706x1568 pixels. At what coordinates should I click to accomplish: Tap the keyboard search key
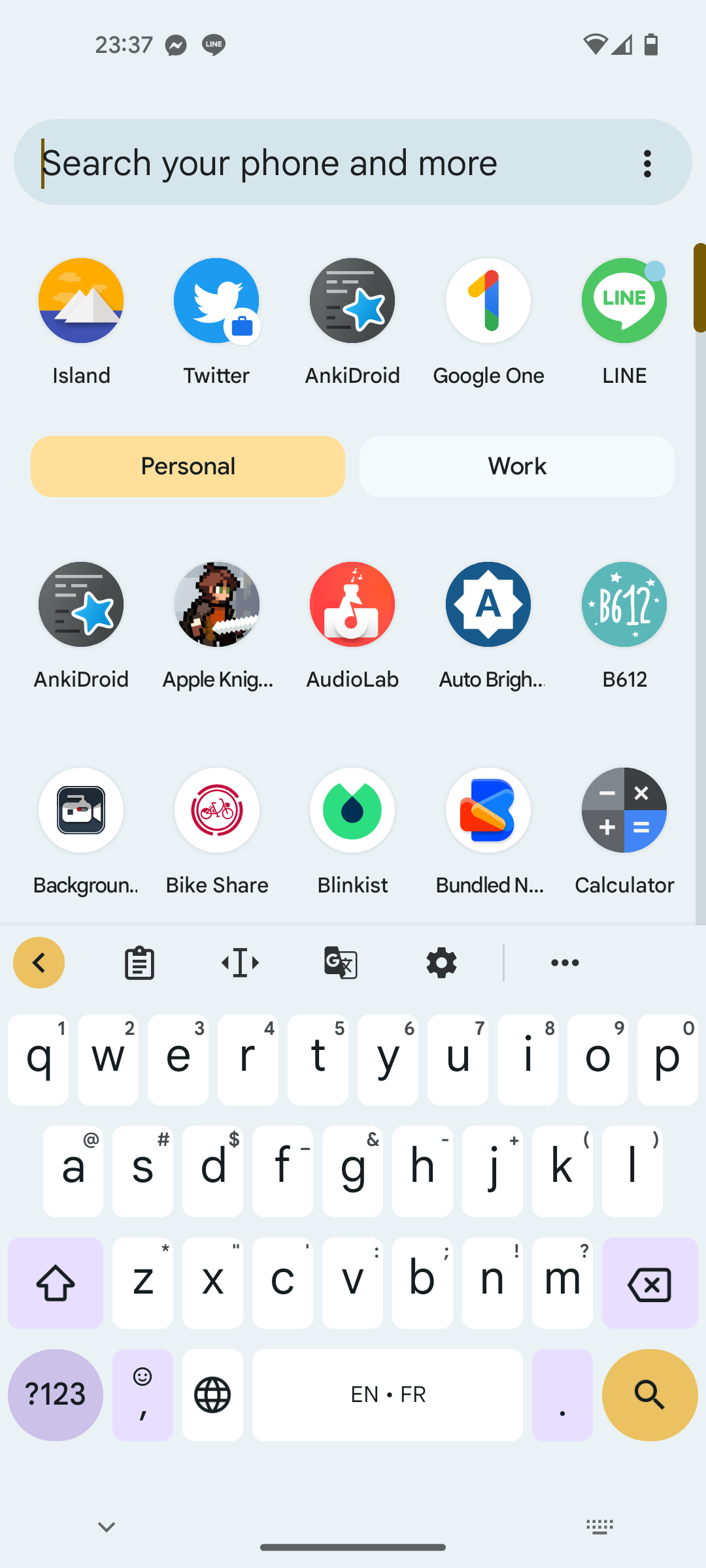649,1395
